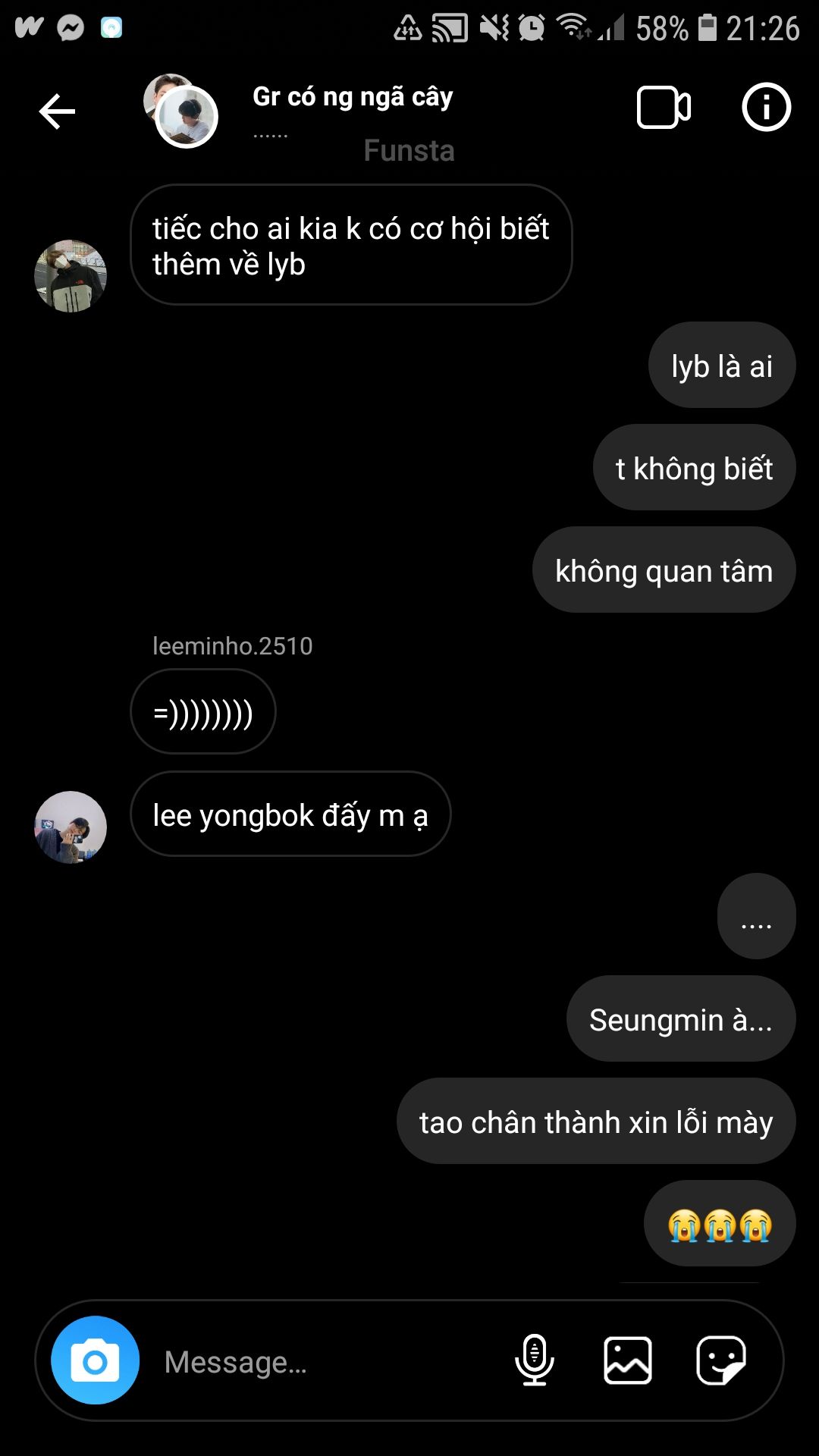Viewport: 819px width, 1456px height.
Task: Open the group name header "Gr có ng ngã cây"
Action: pos(353,97)
